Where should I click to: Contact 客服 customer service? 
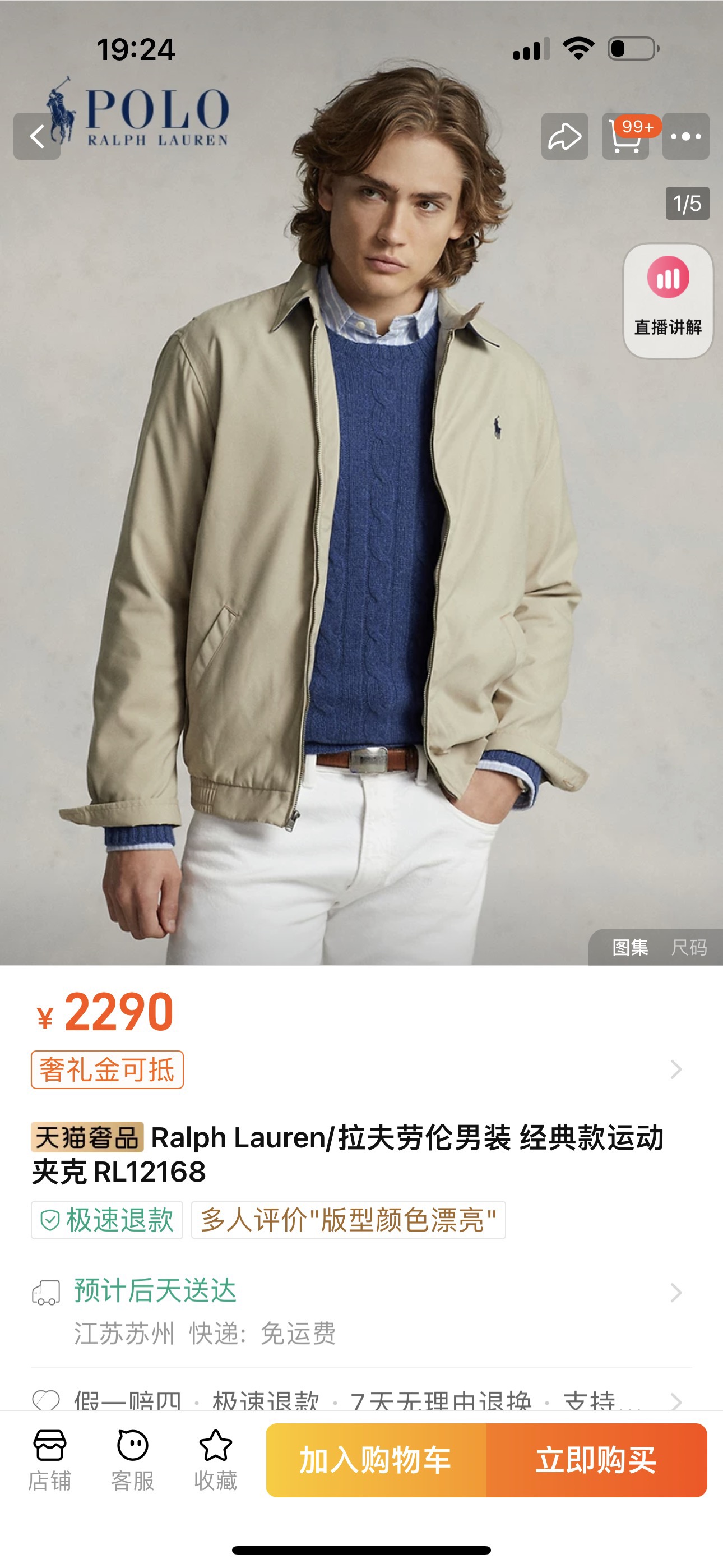(x=133, y=1460)
